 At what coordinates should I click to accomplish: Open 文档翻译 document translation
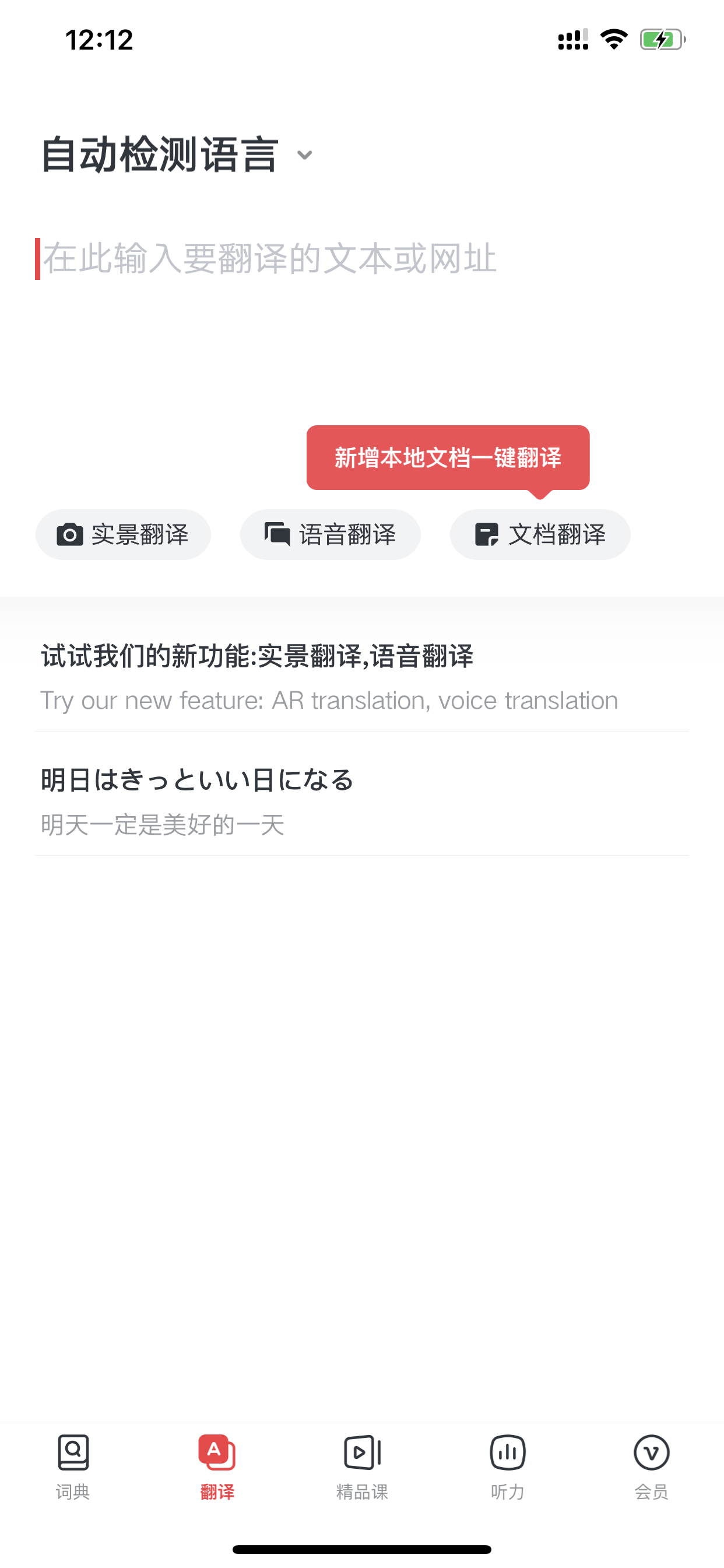pyautogui.click(x=540, y=534)
